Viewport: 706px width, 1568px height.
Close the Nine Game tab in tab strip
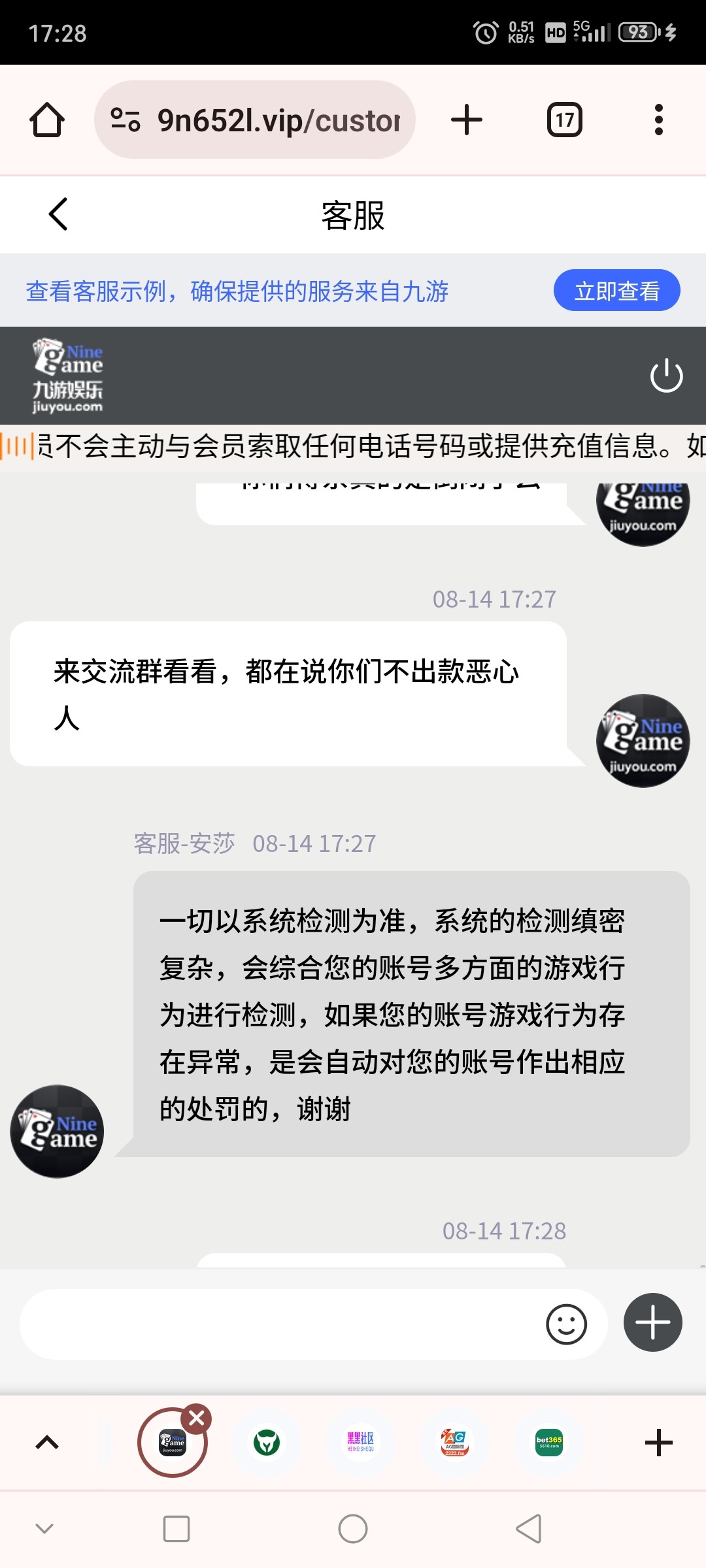pyautogui.click(x=197, y=1418)
